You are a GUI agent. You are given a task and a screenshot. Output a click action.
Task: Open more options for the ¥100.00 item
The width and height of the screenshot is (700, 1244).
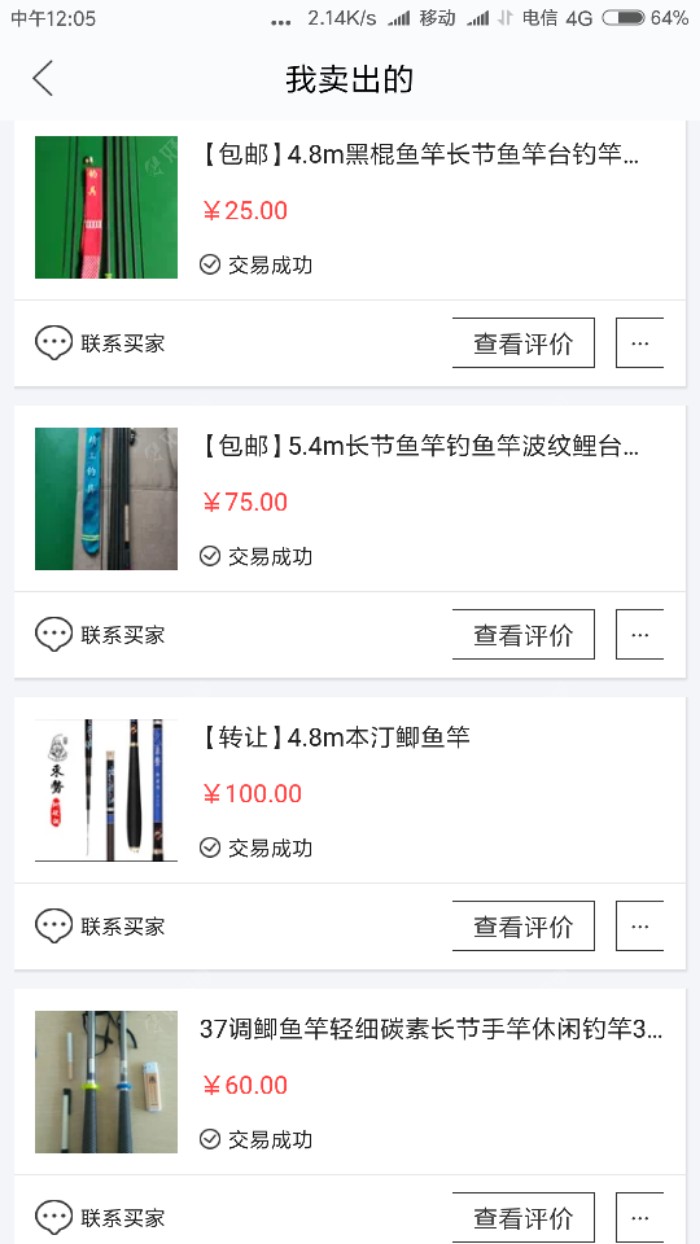[640, 926]
